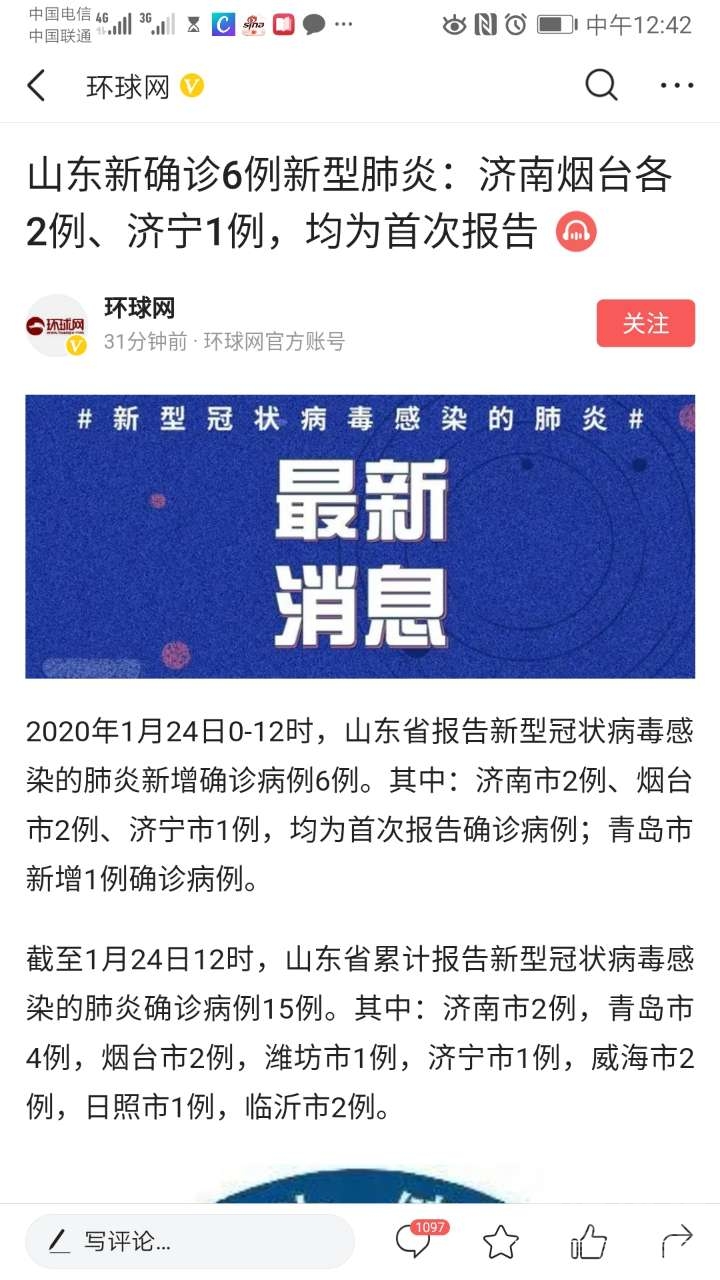Open the search magnifier icon
Viewport: 720px width, 1280px height.
[601, 86]
